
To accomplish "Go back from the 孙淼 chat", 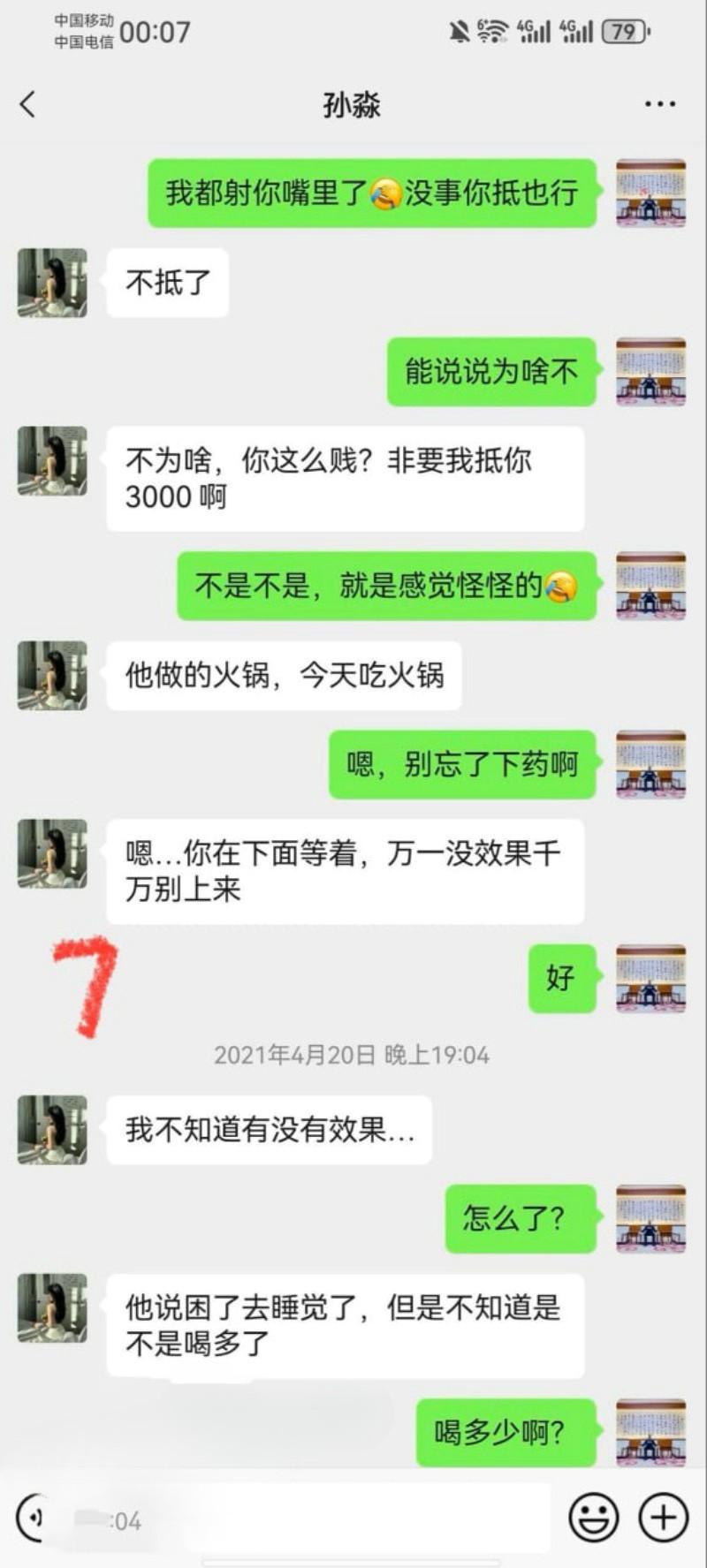I will pos(28,104).
